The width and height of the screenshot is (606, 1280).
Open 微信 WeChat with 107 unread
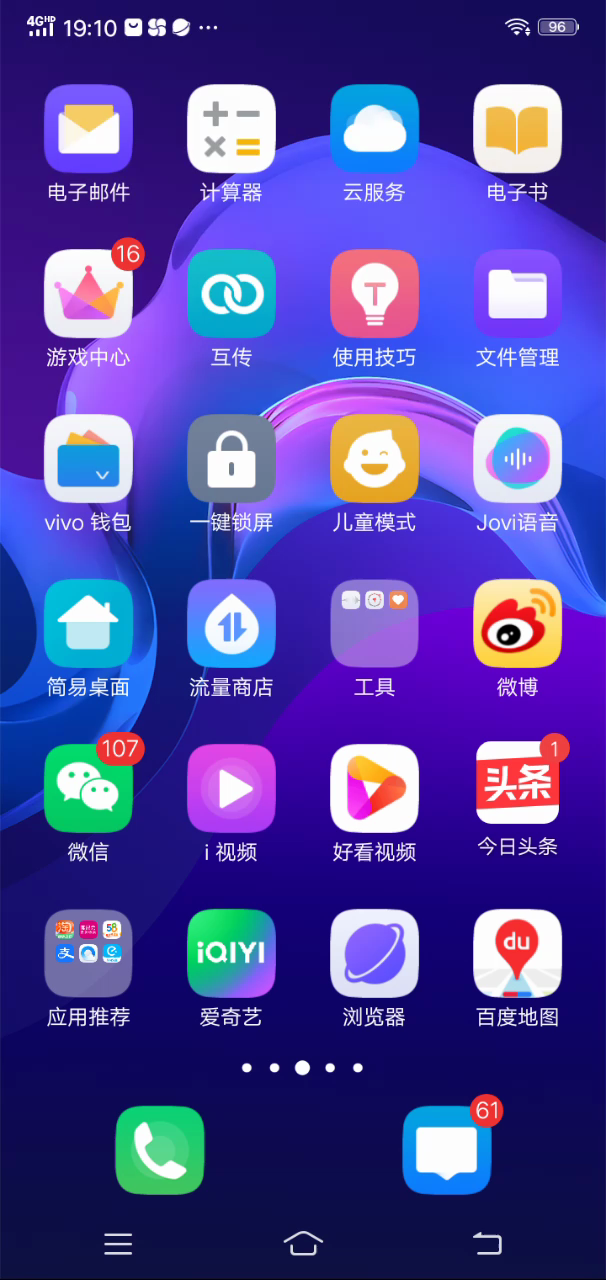pos(88,789)
